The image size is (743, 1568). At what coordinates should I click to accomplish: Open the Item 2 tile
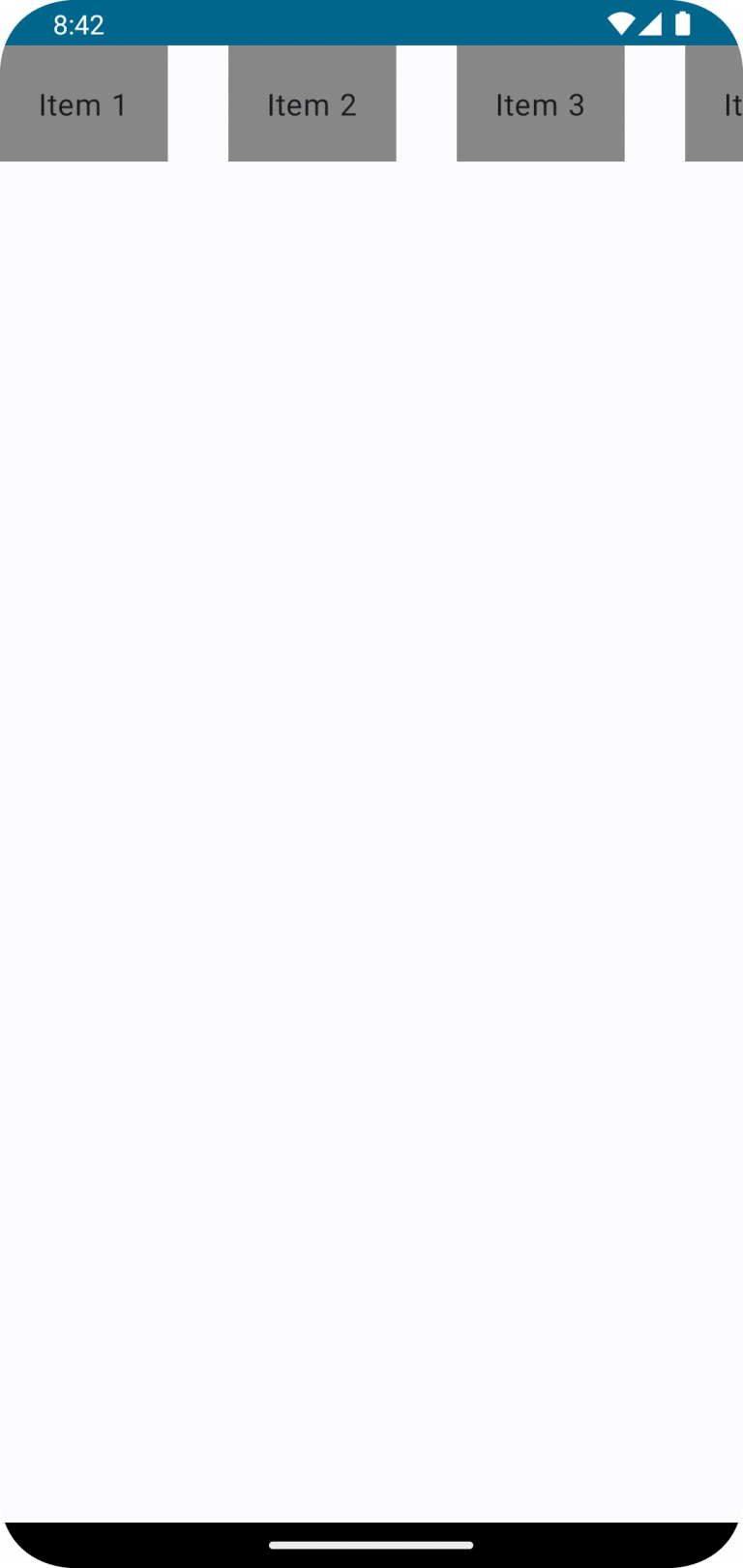tap(312, 104)
